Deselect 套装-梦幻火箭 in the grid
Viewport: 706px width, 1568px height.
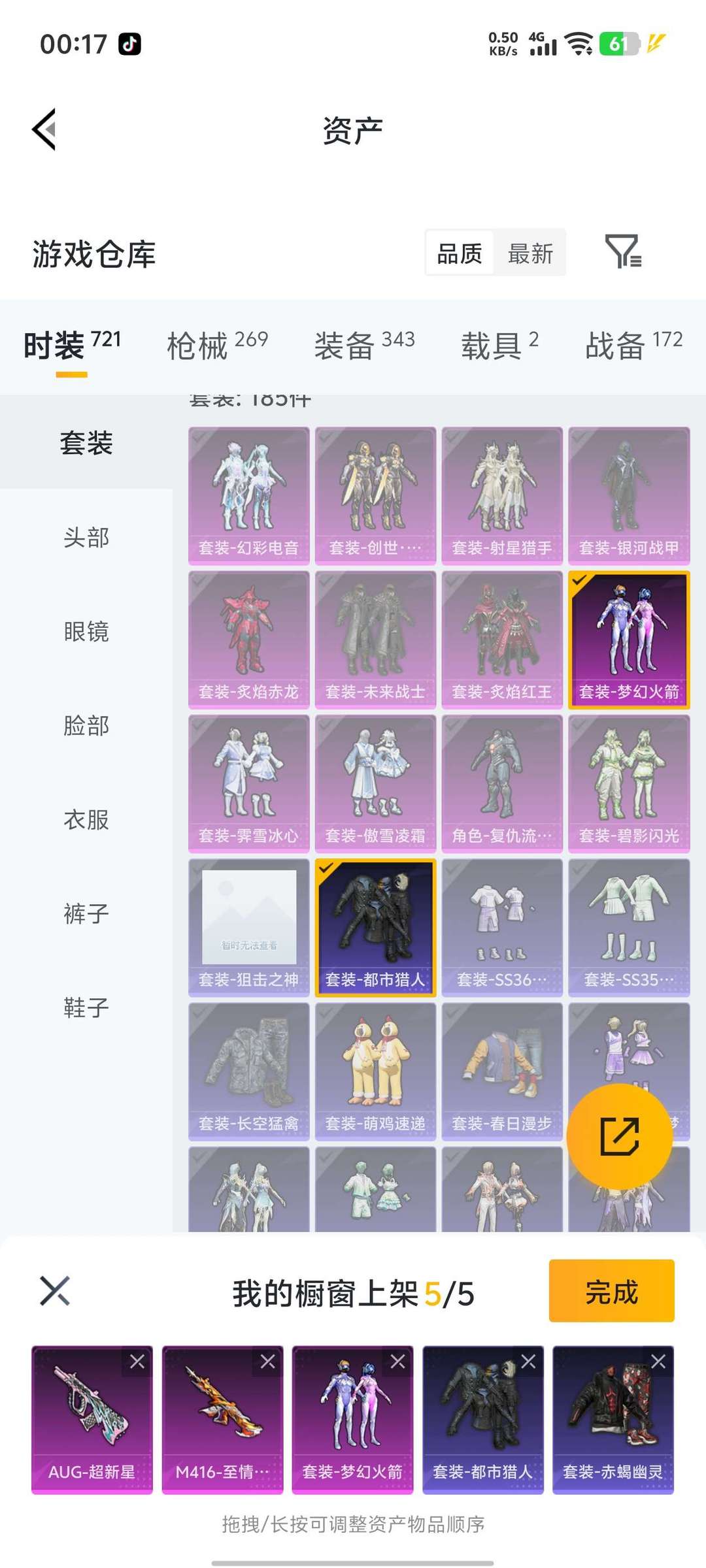(x=629, y=639)
